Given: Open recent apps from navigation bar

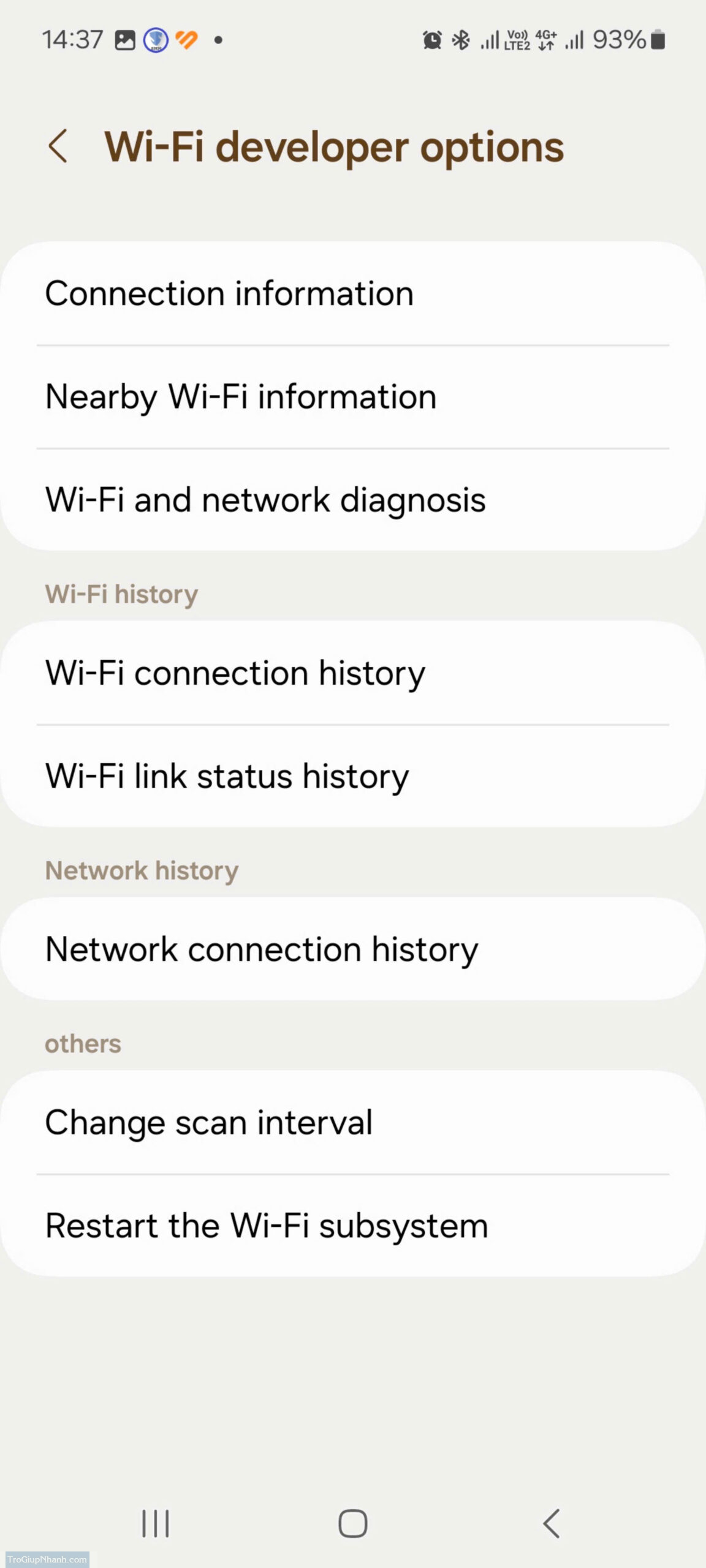Looking at the screenshot, I should pyautogui.click(x=156, y=1523).
